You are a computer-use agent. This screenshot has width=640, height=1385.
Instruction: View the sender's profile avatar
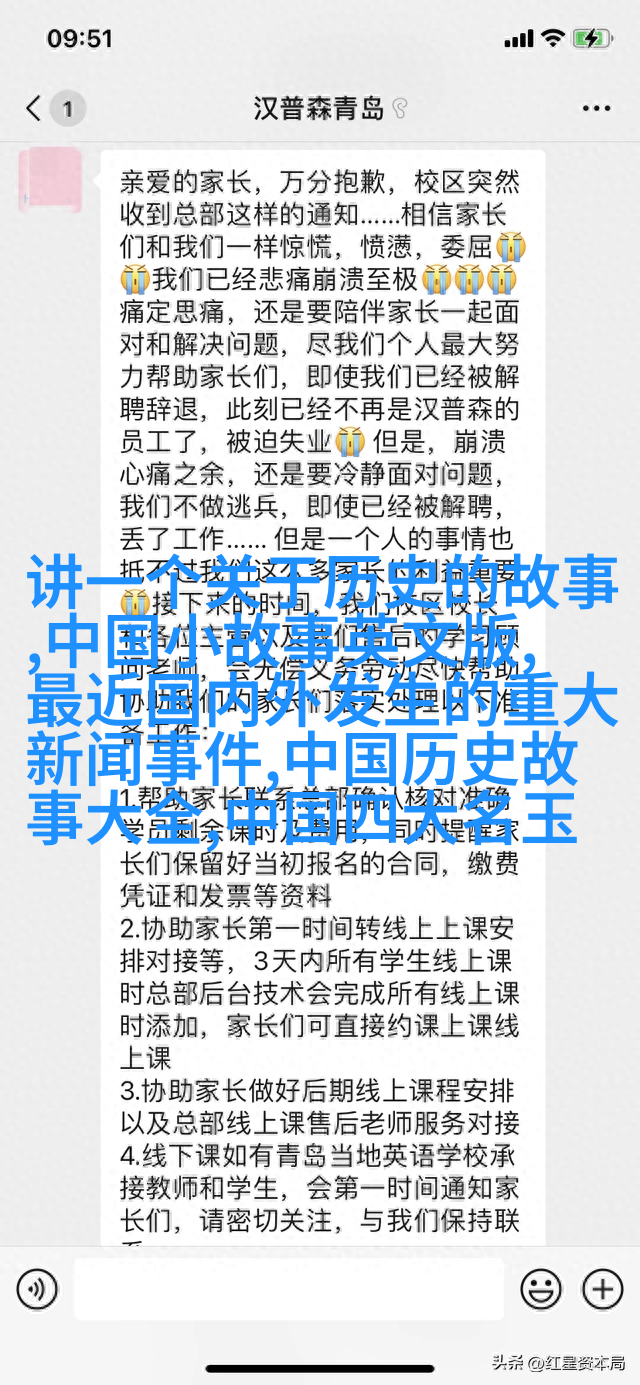click(x=50, y=182)
